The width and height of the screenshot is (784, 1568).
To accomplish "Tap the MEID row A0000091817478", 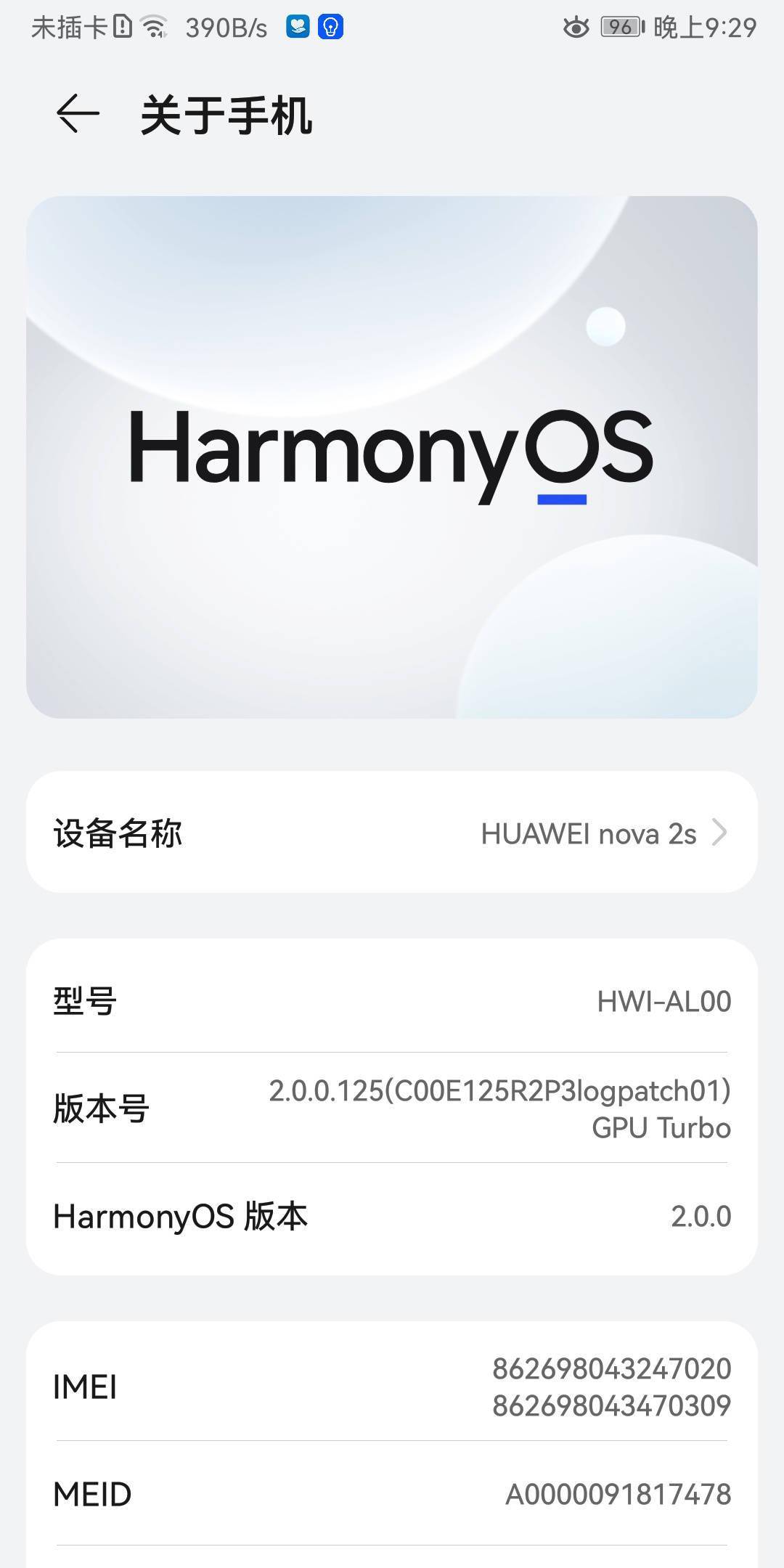I will [392, 1494].
